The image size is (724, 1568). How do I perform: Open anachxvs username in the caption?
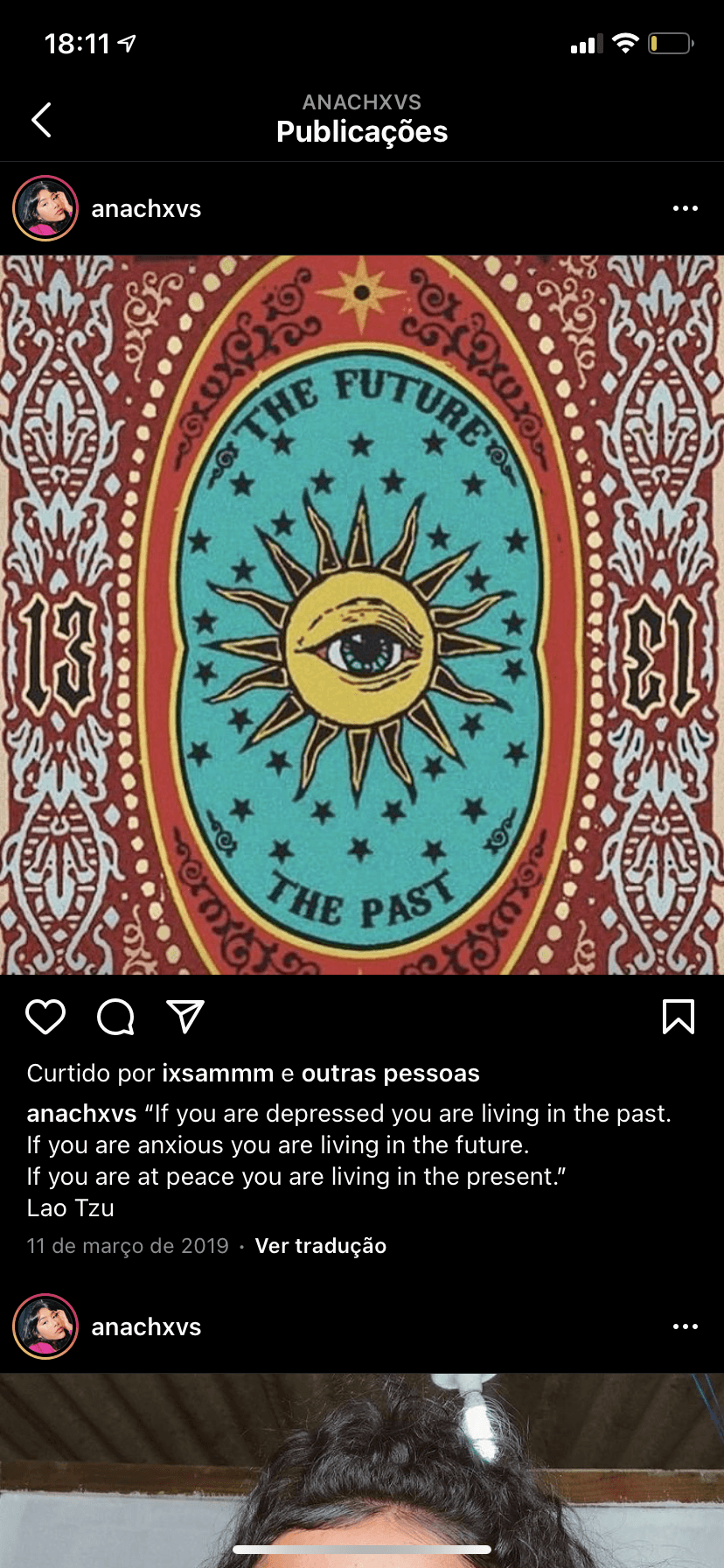pyautogui.click(x=81, y=1114)
